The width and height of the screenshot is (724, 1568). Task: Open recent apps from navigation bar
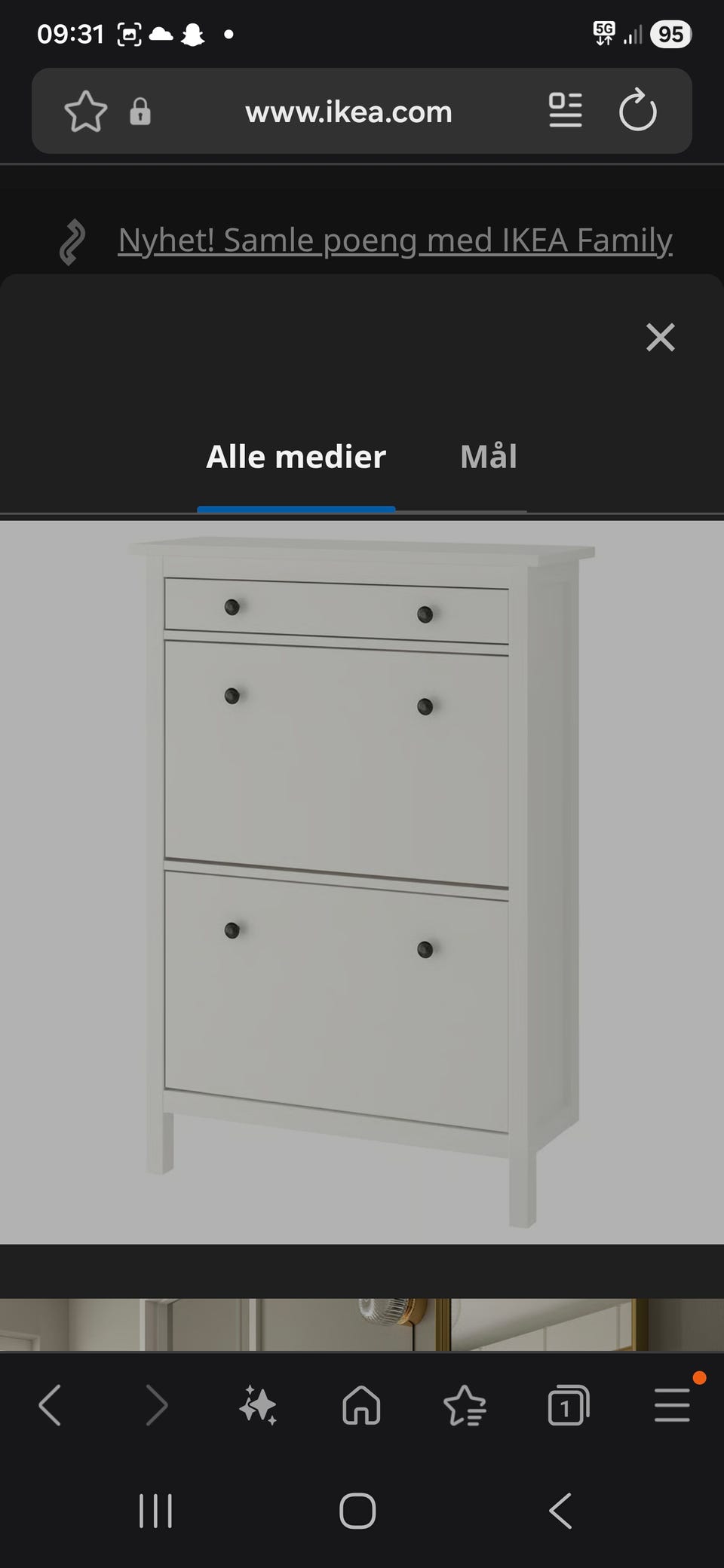pyautogui.click(x=156, y=1510)
